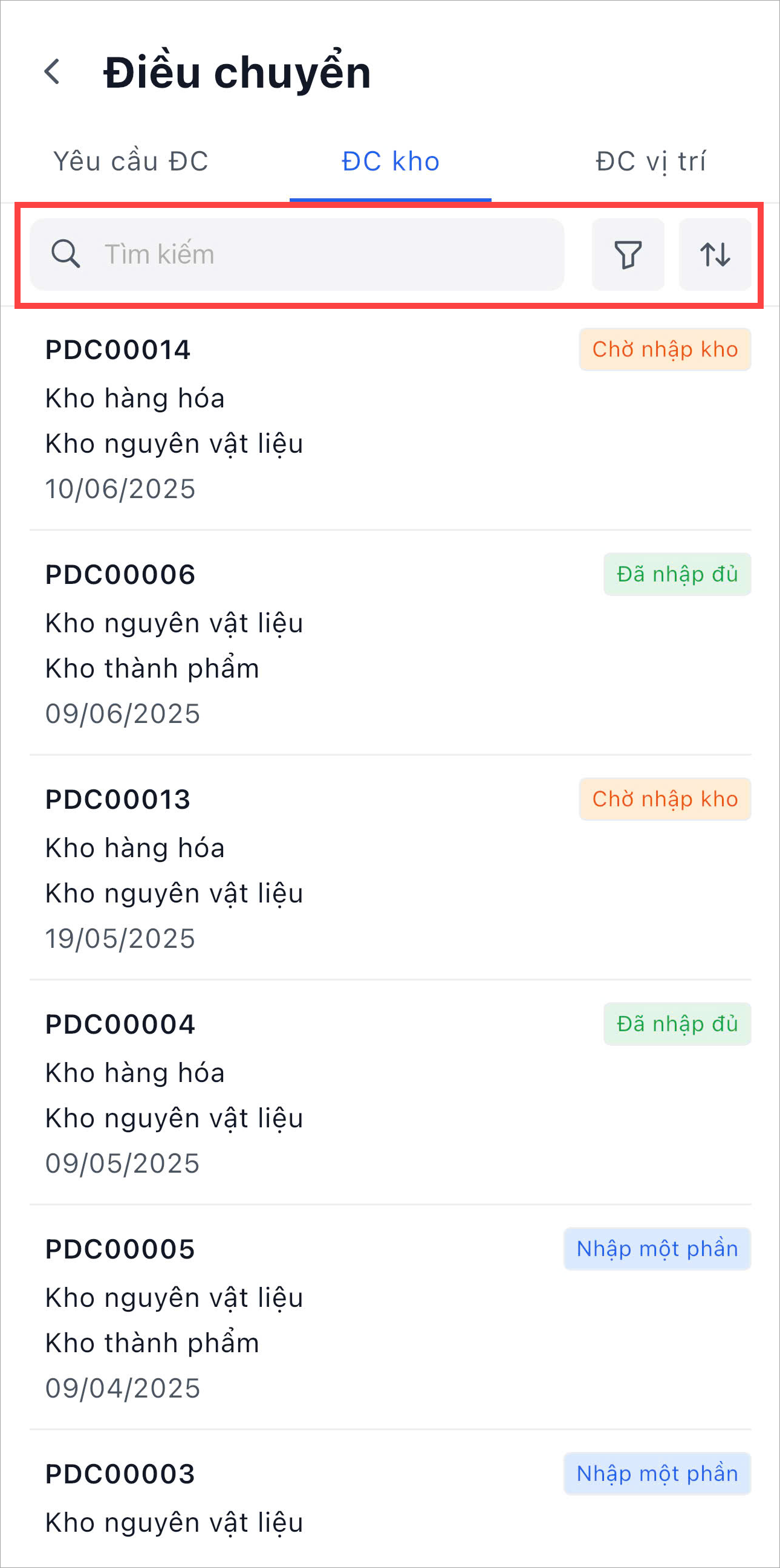Open the sort order options

coord(714,254)
